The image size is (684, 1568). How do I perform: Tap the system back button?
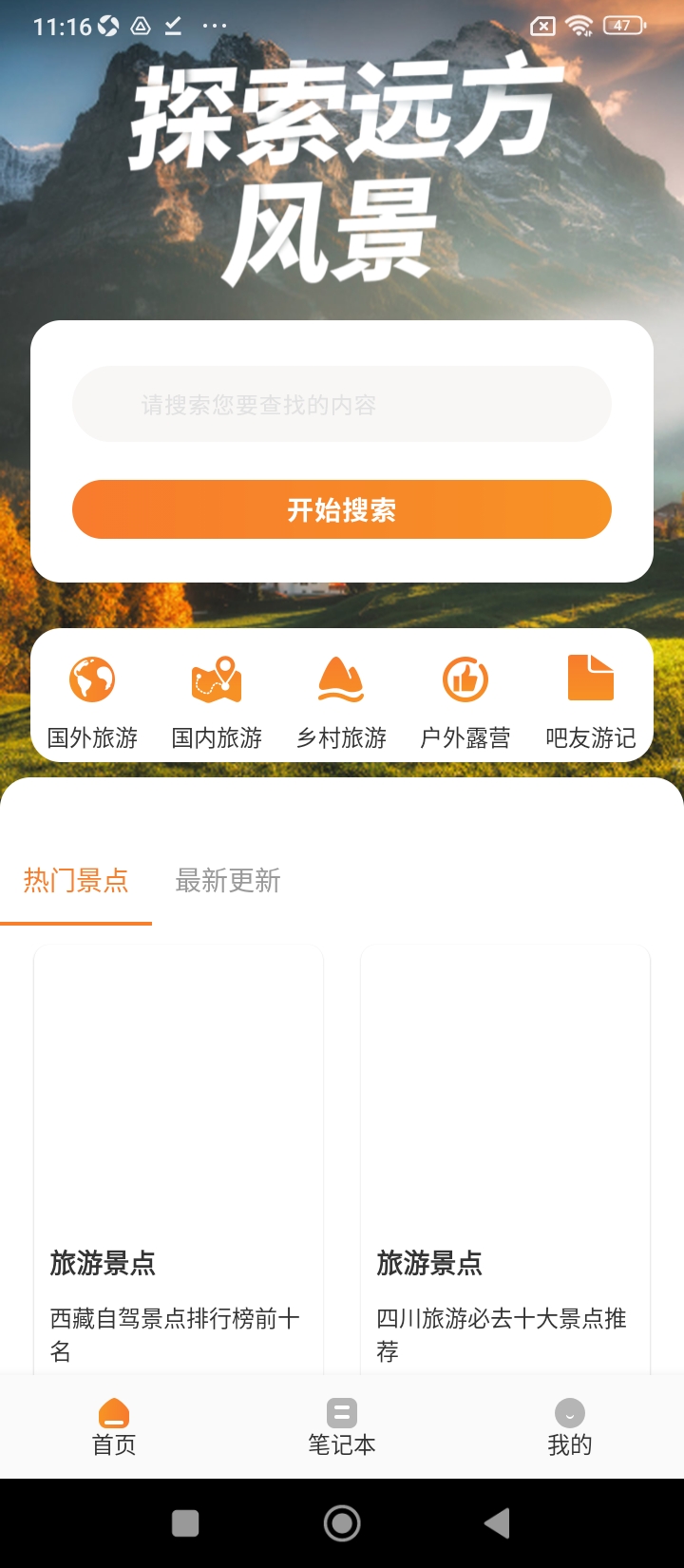tap(497, 1523)
